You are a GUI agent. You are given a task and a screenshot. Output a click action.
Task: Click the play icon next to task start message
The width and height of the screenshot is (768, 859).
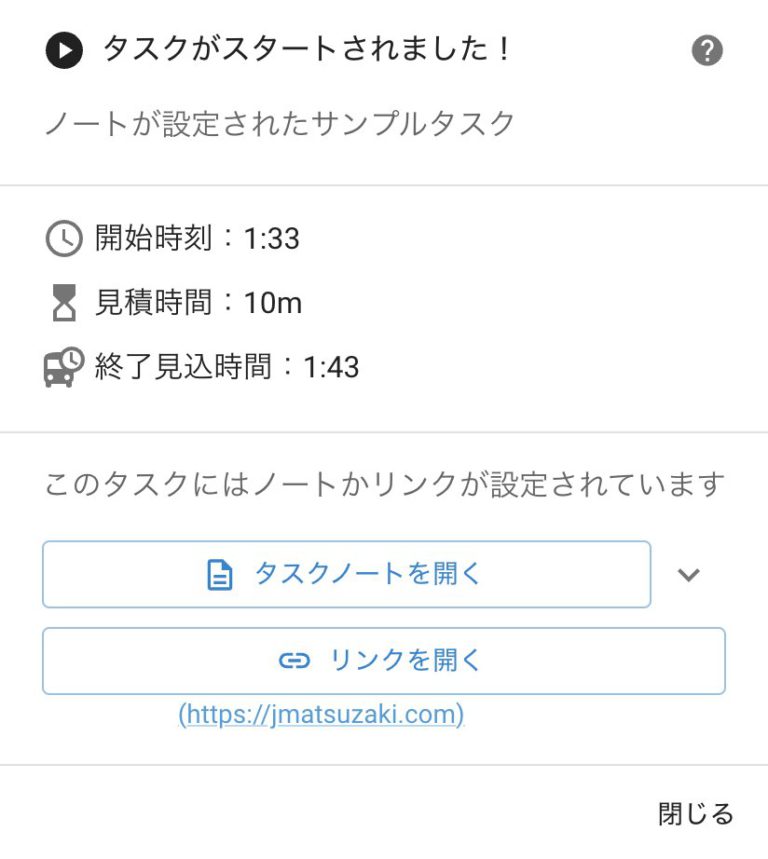(x=63, y=50)
